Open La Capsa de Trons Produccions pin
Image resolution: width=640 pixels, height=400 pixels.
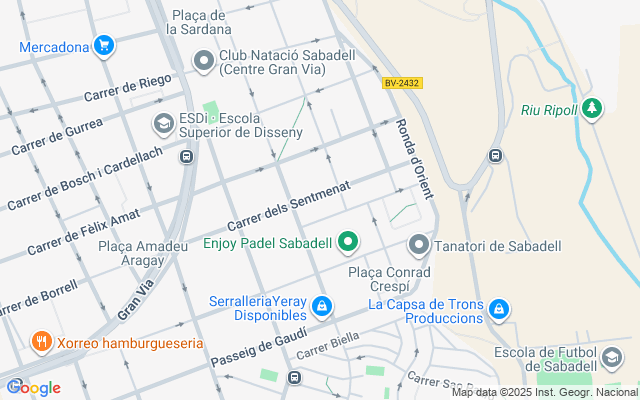pos(500,310)
